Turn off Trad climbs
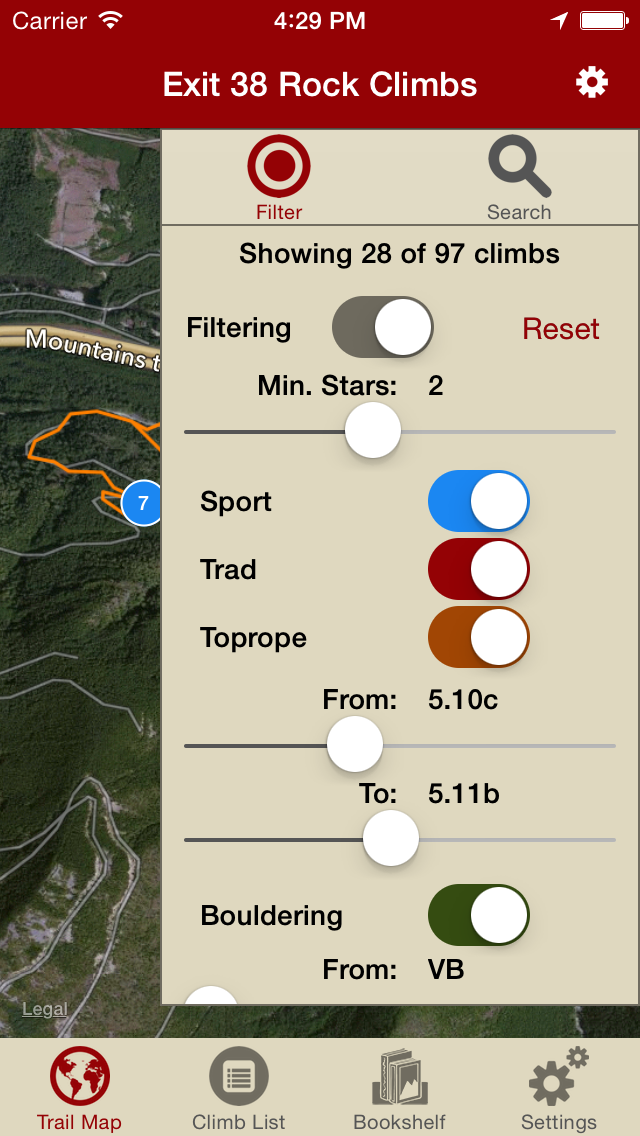The height and width of the screenshot is (1136, 640). click(478, 569)
